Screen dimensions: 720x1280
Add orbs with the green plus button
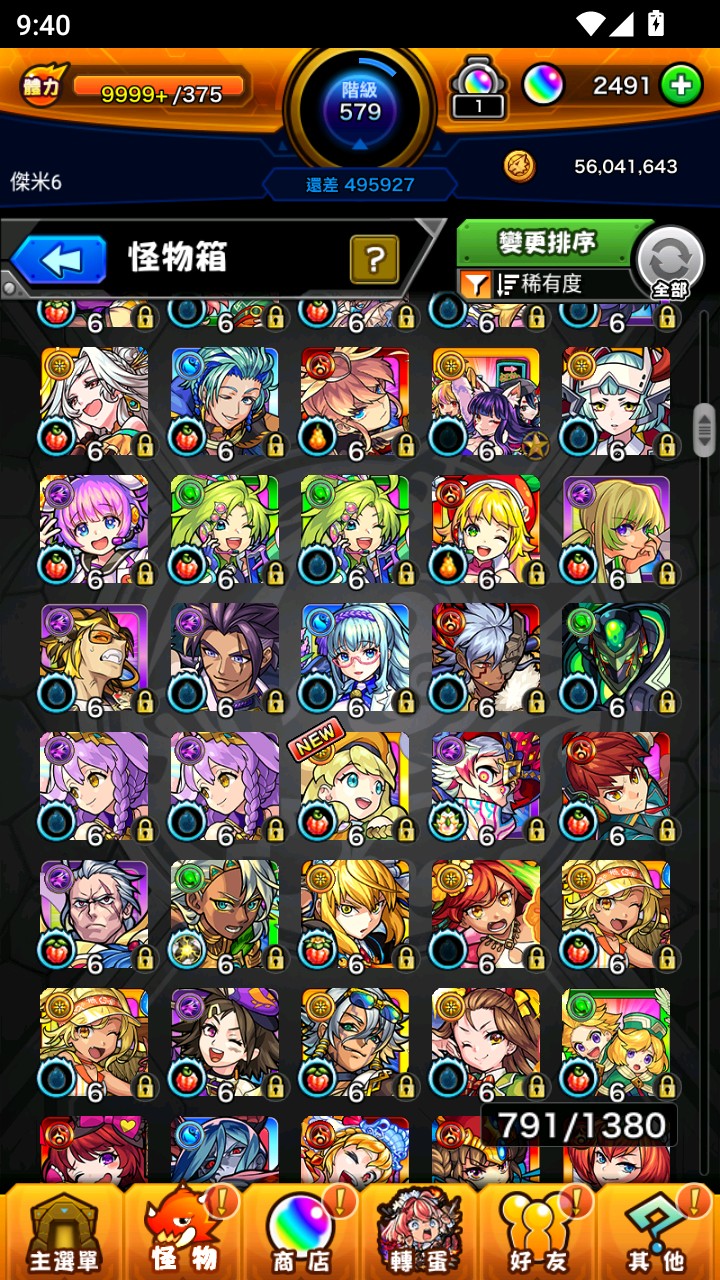[681, 86]
